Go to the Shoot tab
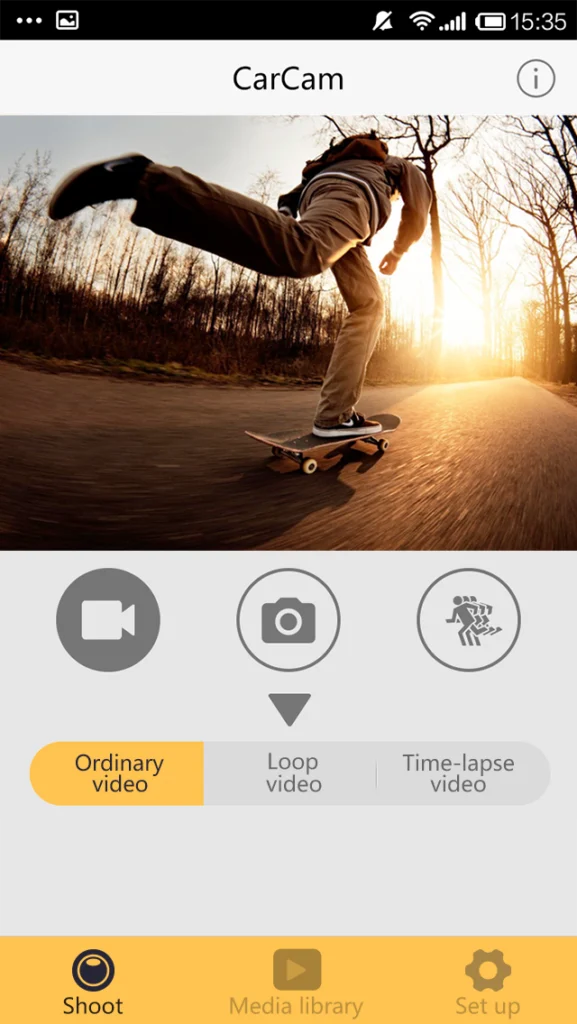The width and height of the screenshot is (577, 1024). 93,982
